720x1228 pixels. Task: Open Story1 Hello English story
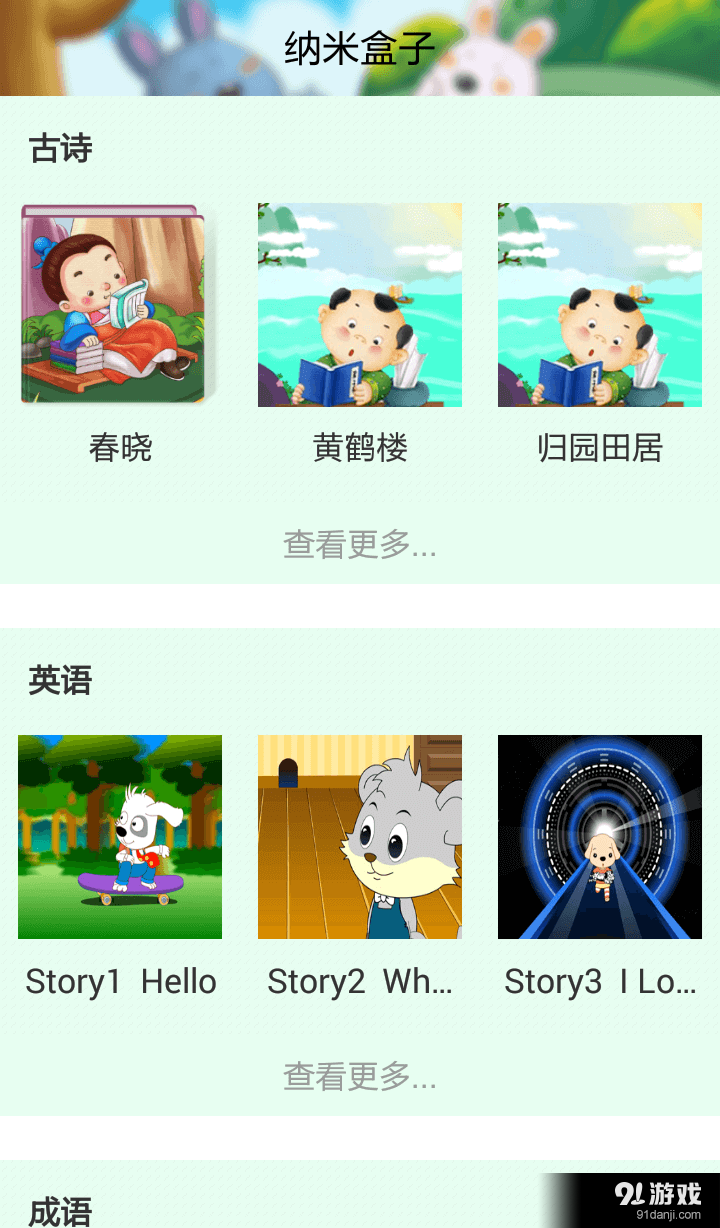[120, 837]
